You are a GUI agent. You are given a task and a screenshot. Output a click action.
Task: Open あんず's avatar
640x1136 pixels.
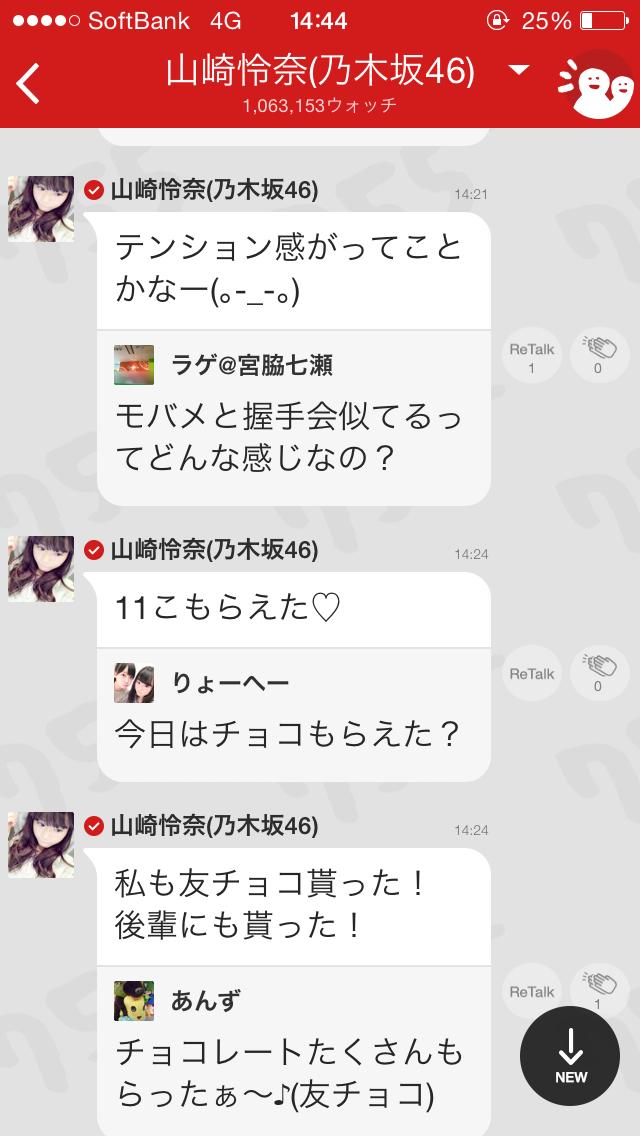[134, 1000]
